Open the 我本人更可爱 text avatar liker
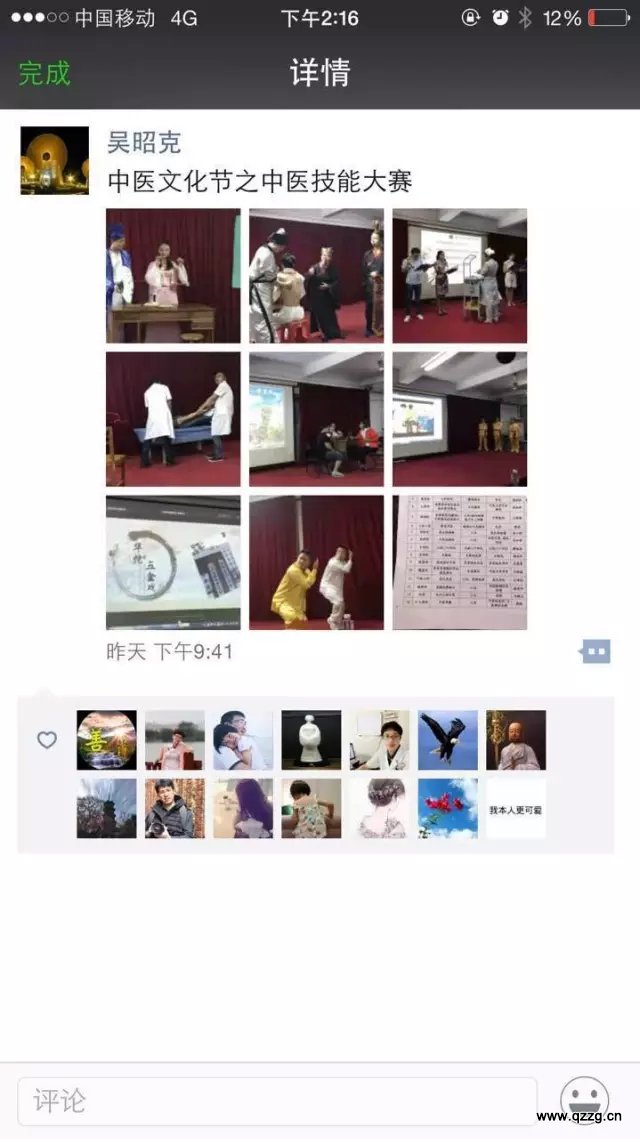 (x=516, y=808)
